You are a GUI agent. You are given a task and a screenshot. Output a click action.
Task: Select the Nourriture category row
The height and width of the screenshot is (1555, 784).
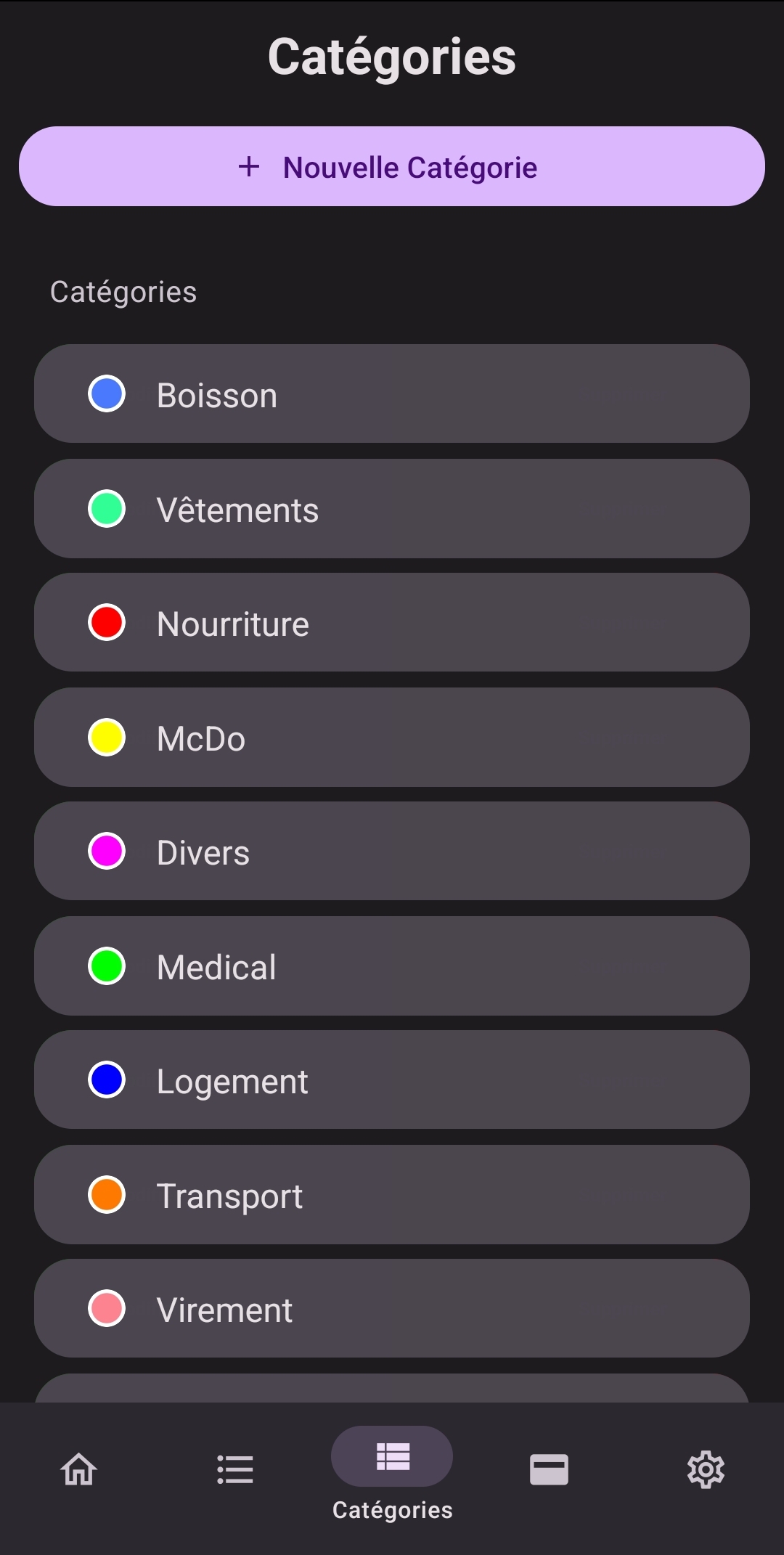pos(392,623)
